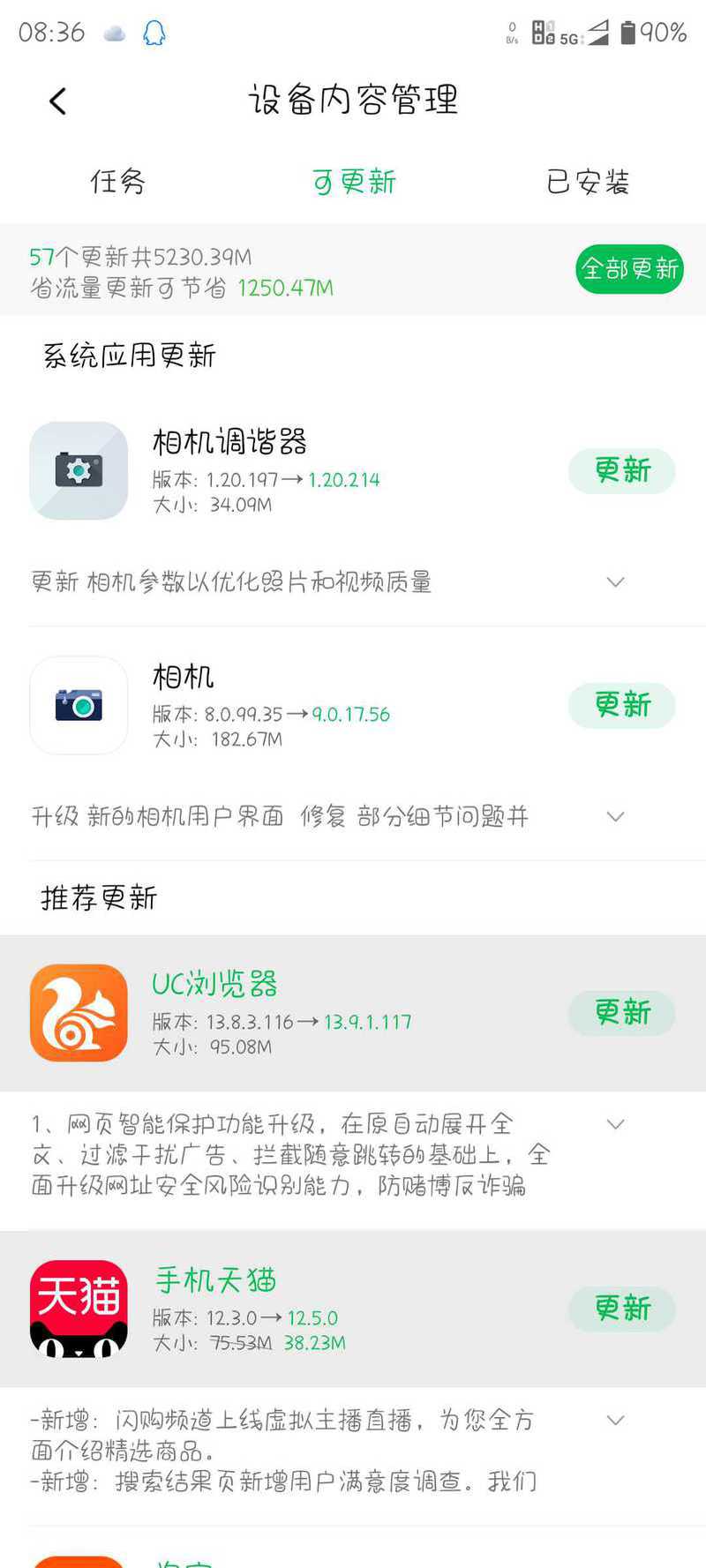Go back using the top-left arrow

coord(58,101)
